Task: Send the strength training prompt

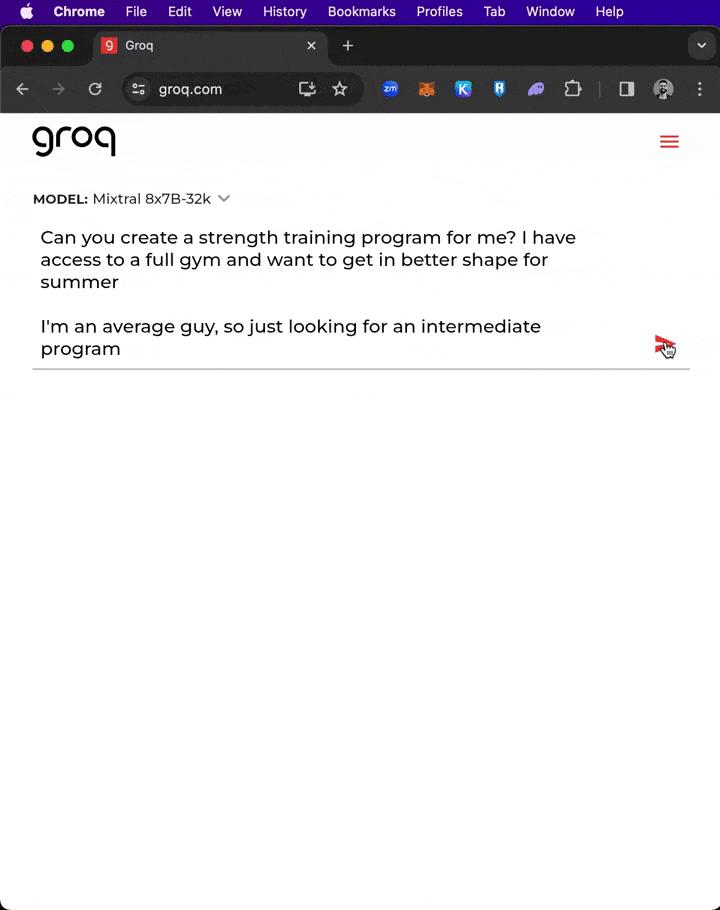Action: (664, 345)
